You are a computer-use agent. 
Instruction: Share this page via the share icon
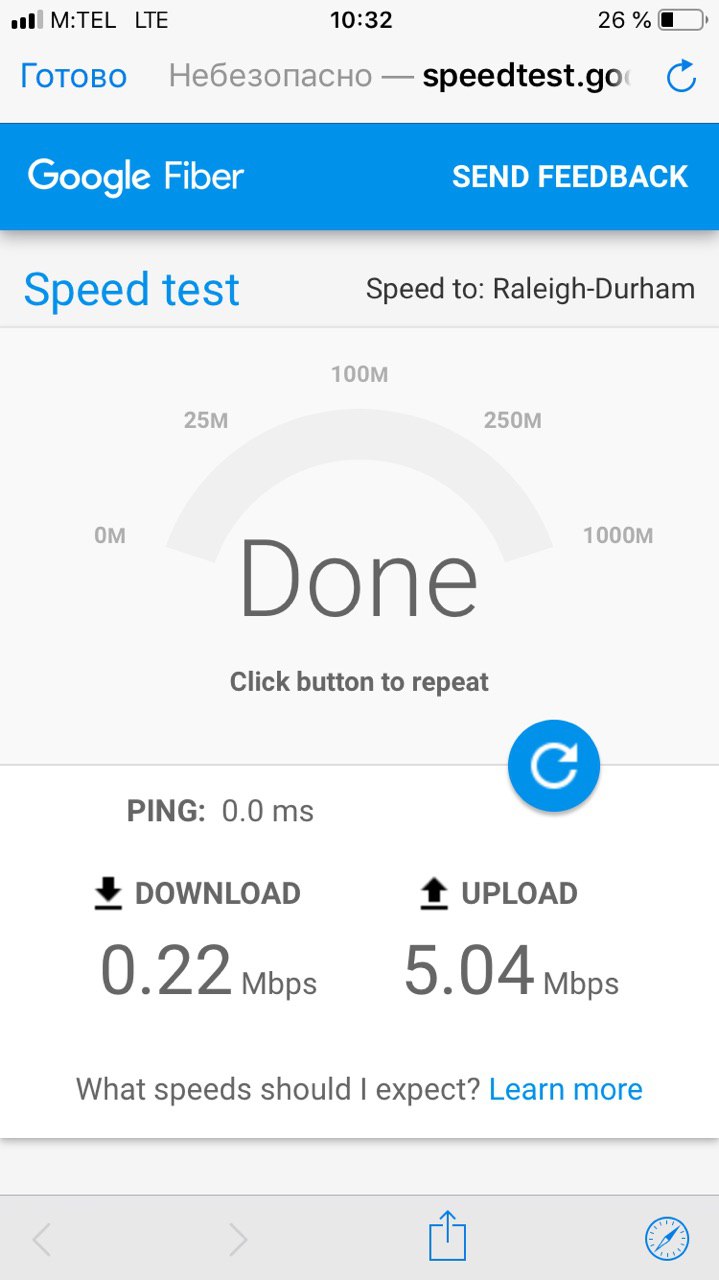coord(447,1235)
